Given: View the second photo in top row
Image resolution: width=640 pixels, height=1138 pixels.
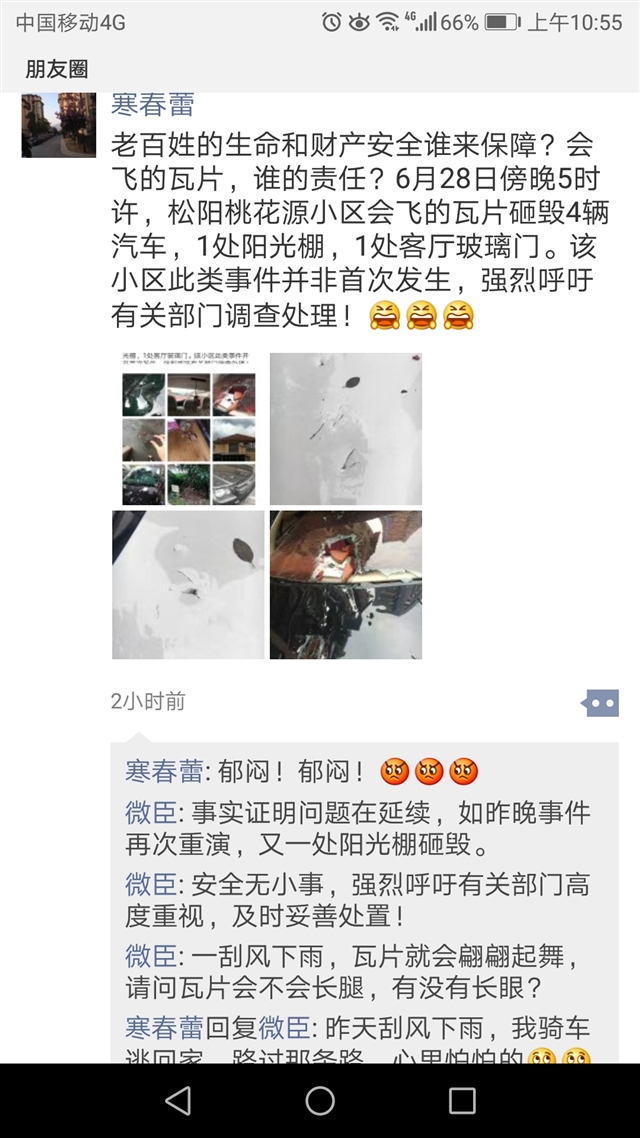Looking at the screenshot, I should pyautogui.click(x=345, y=429).
